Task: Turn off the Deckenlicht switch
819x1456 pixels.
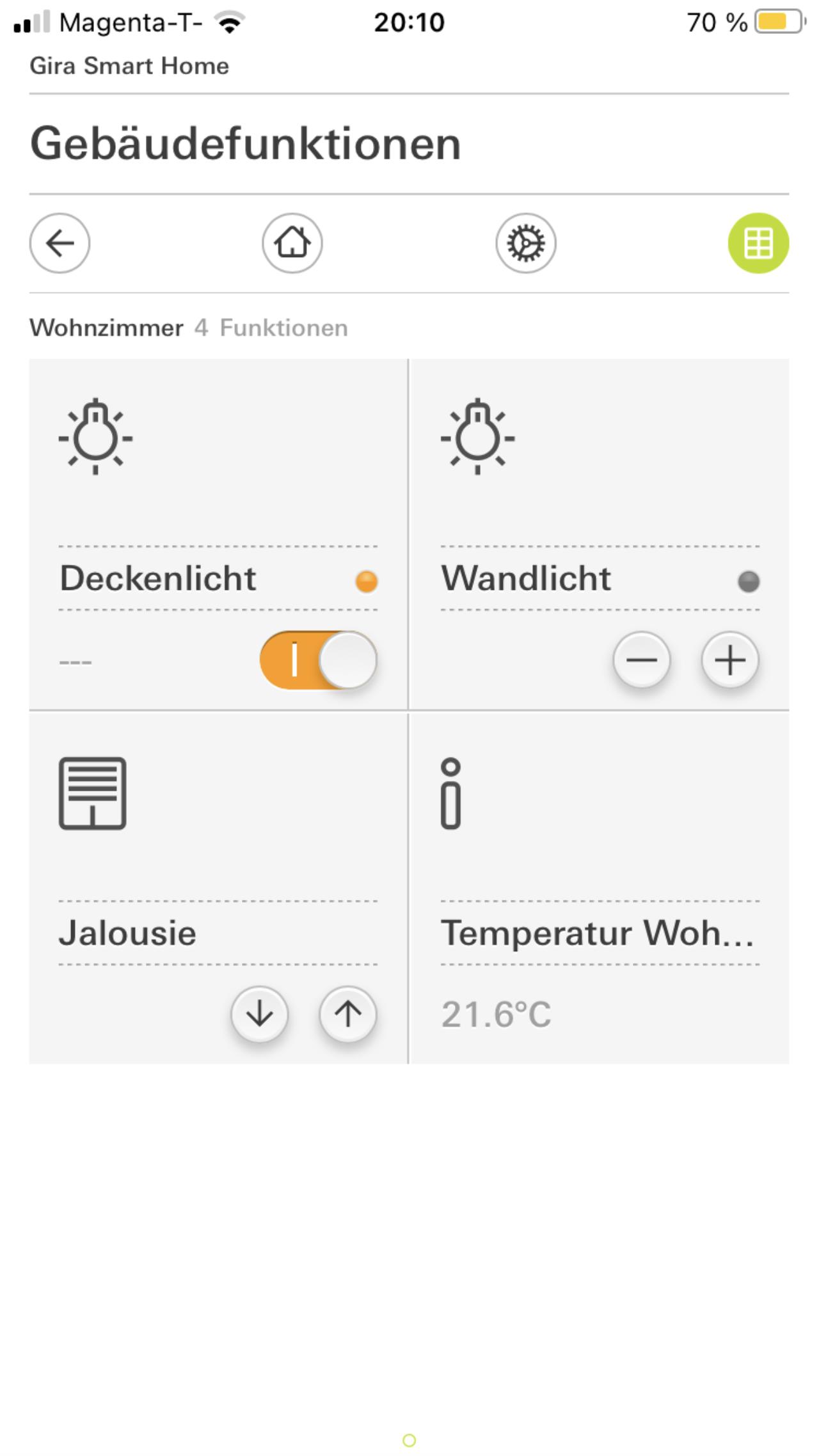Action: pos(318,660)
